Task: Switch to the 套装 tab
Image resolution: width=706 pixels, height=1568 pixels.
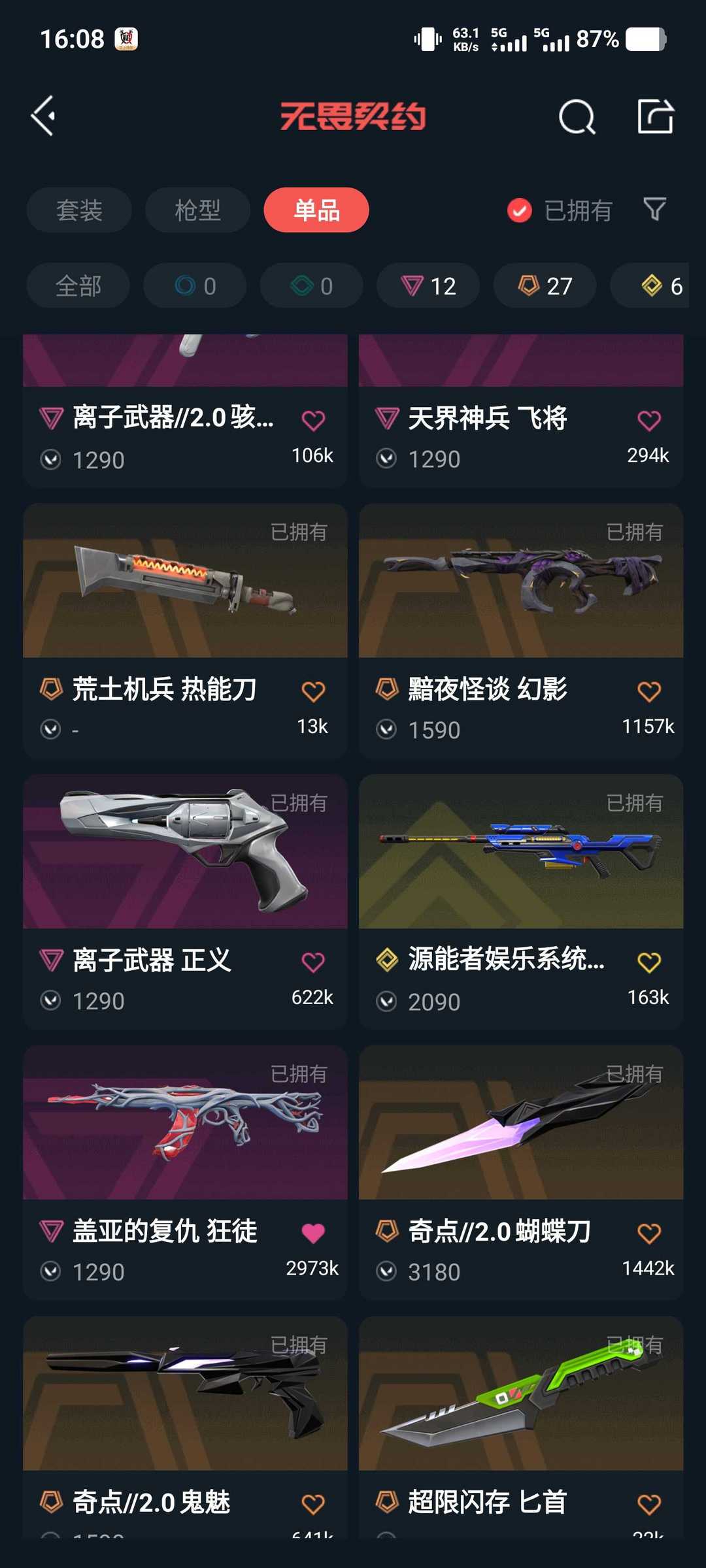Action: click(79, 210)
